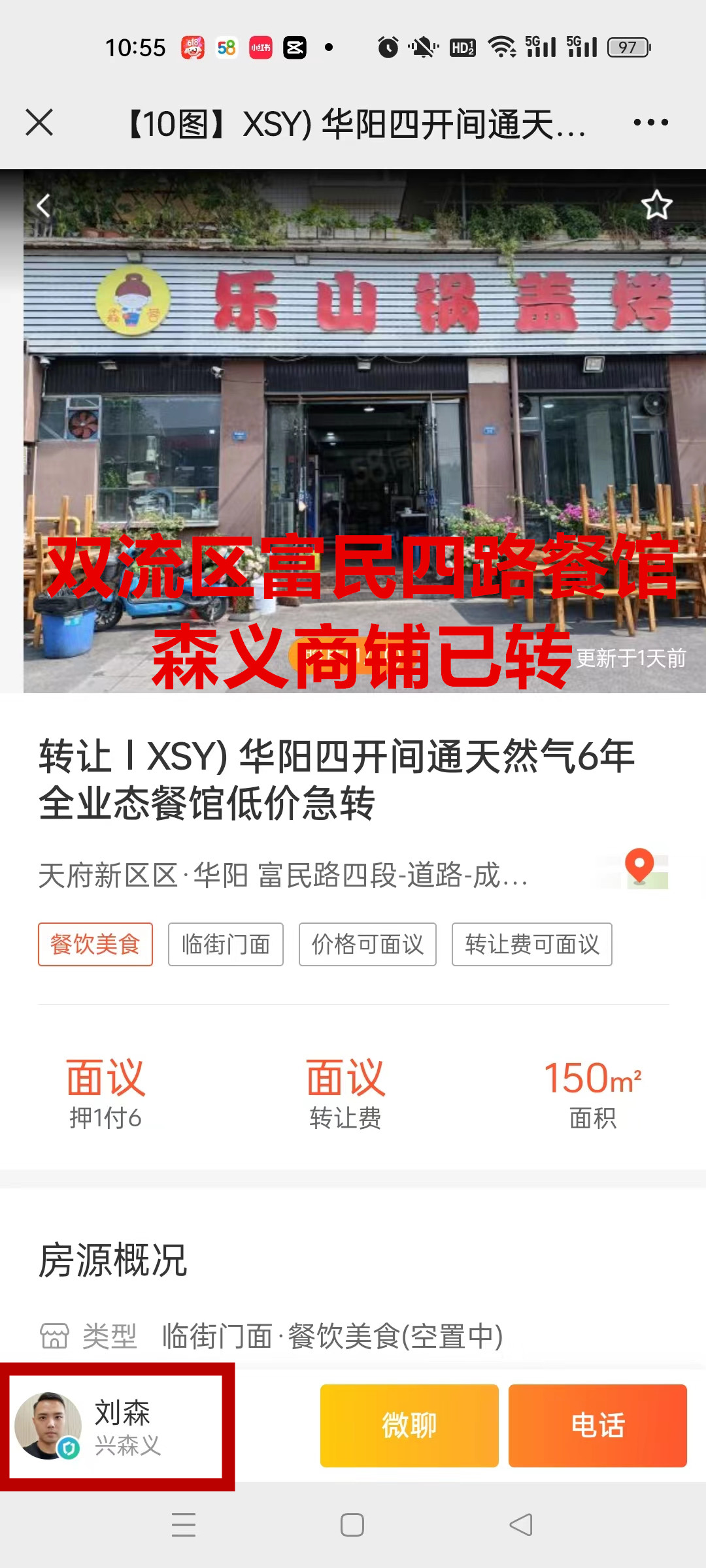Go back using the arrow on the photo

coord(44,206)
